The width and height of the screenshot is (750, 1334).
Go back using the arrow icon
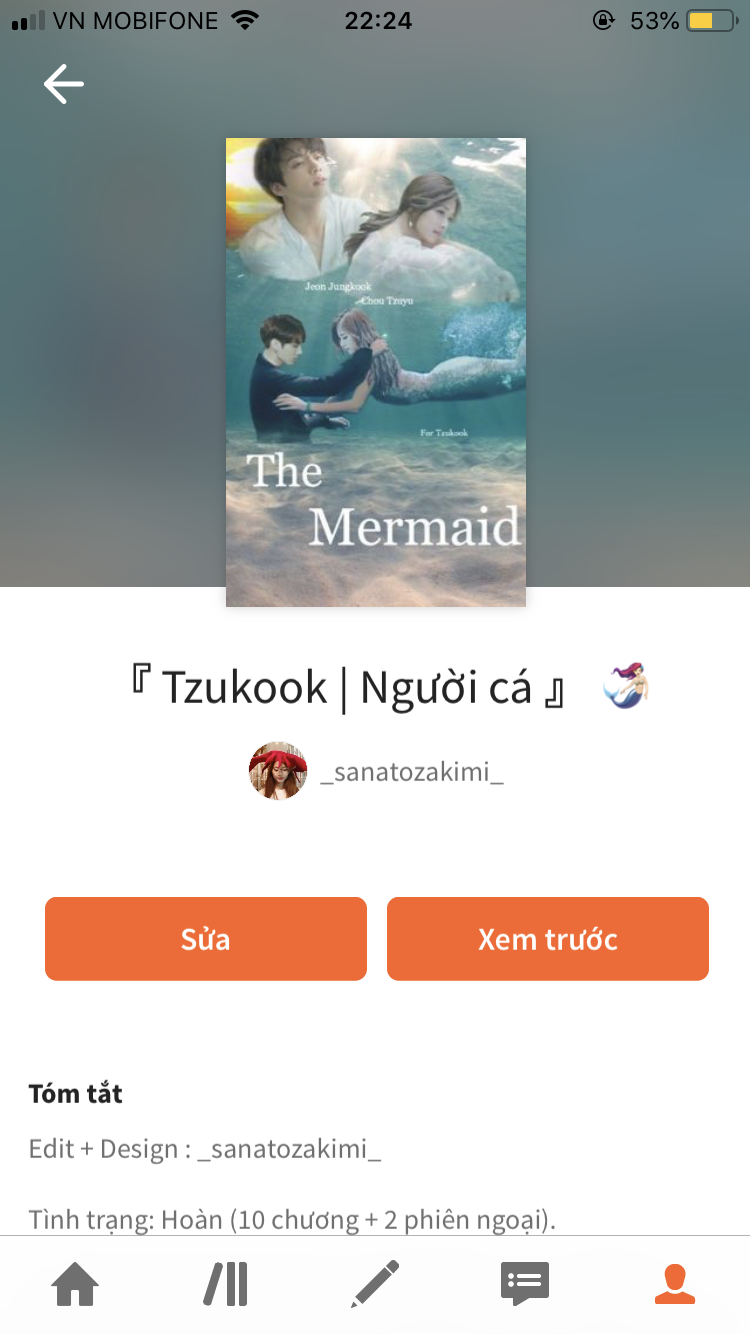63,84
